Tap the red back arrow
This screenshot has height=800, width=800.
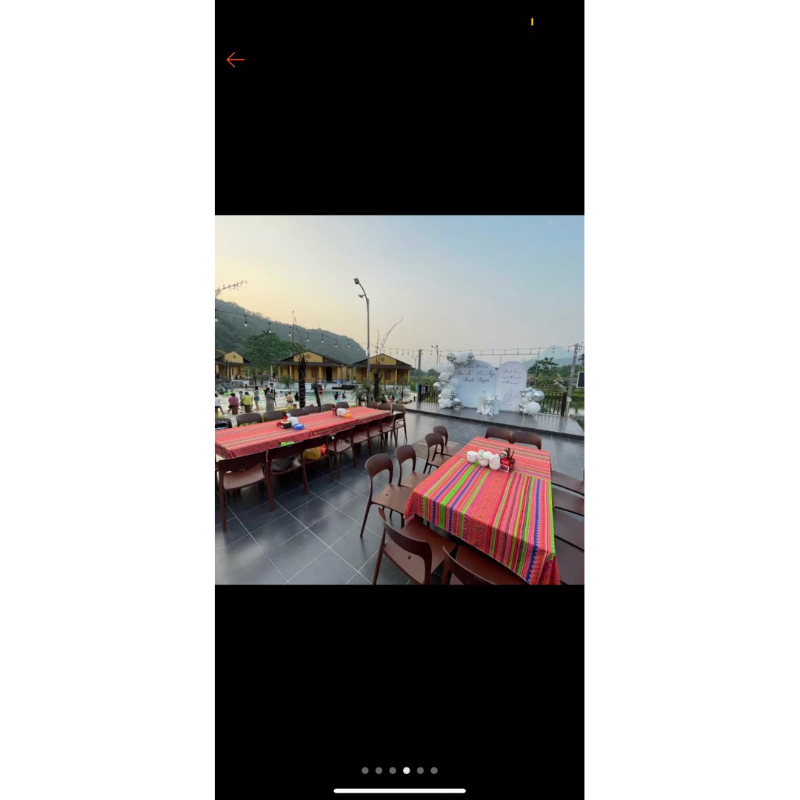click(235, 60)
